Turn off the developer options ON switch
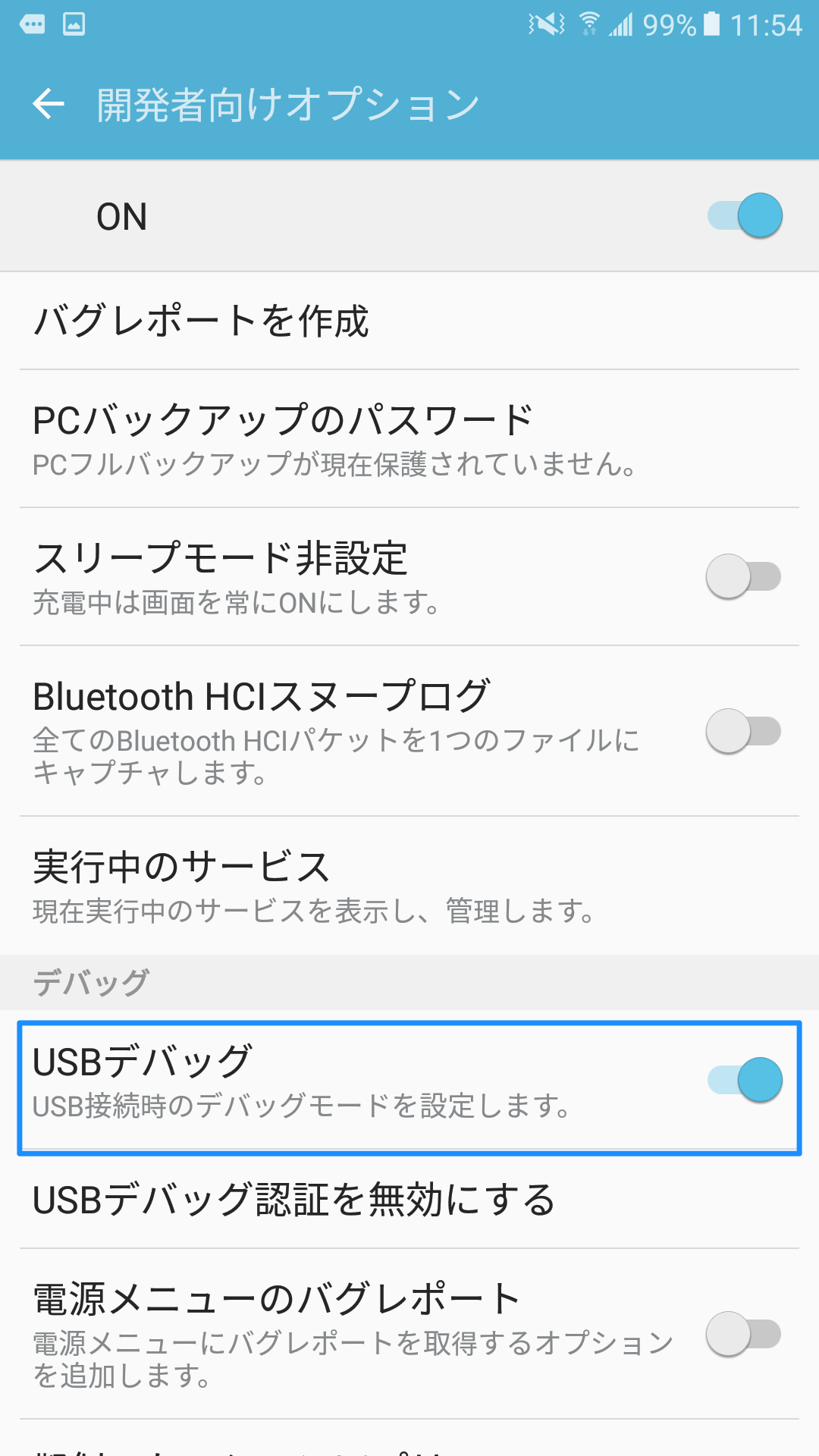The image size is (819, 1456). 744,215
